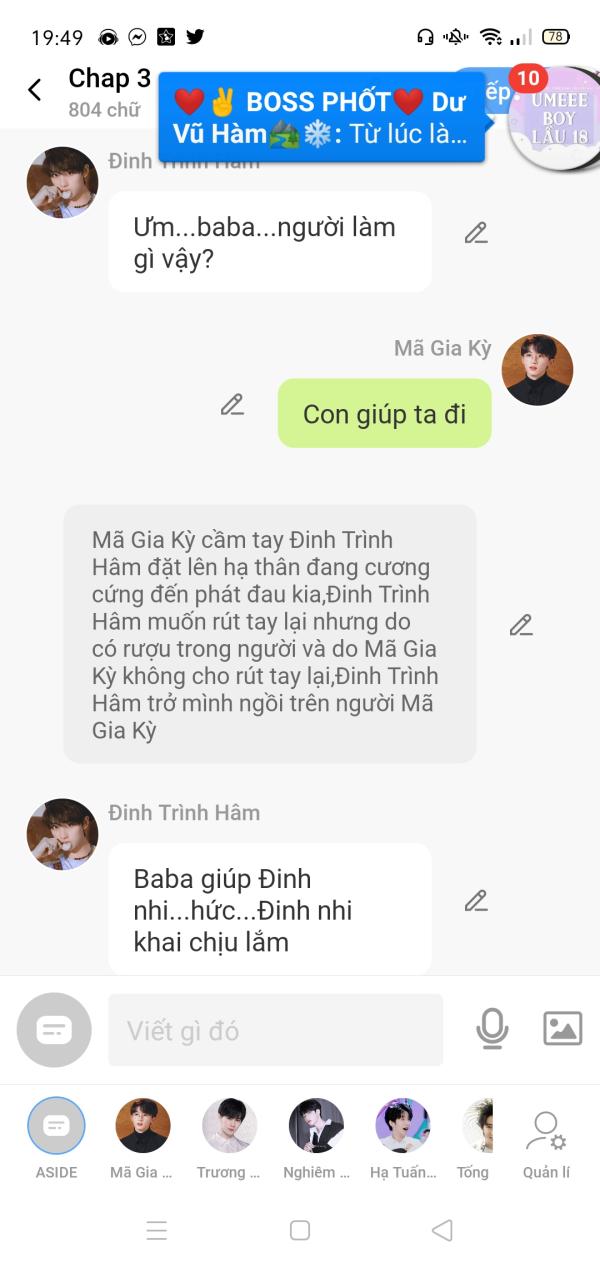Choose character Mã Gia Kỳ
Screen dimensions: 600x1267
(x=143, y=1138)
